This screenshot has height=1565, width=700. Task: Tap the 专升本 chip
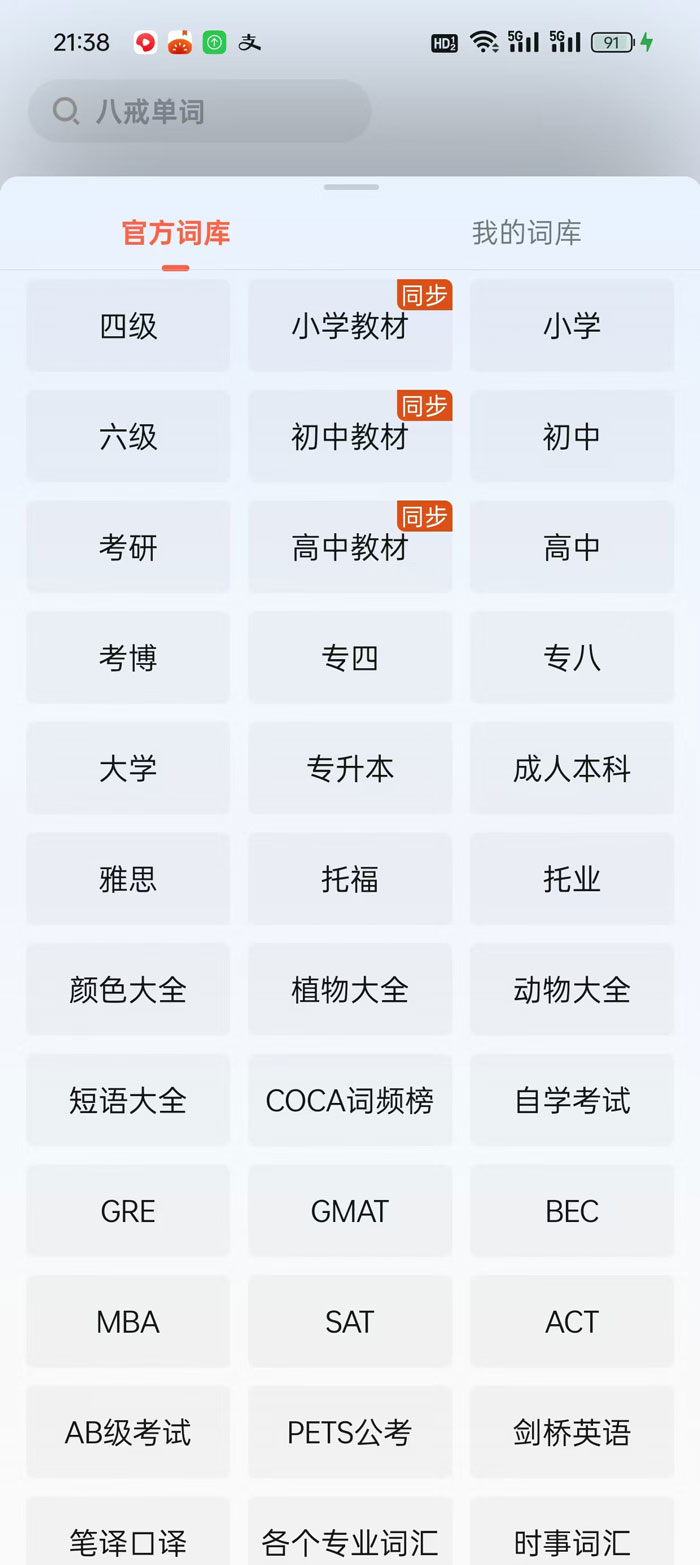point(350,769)
